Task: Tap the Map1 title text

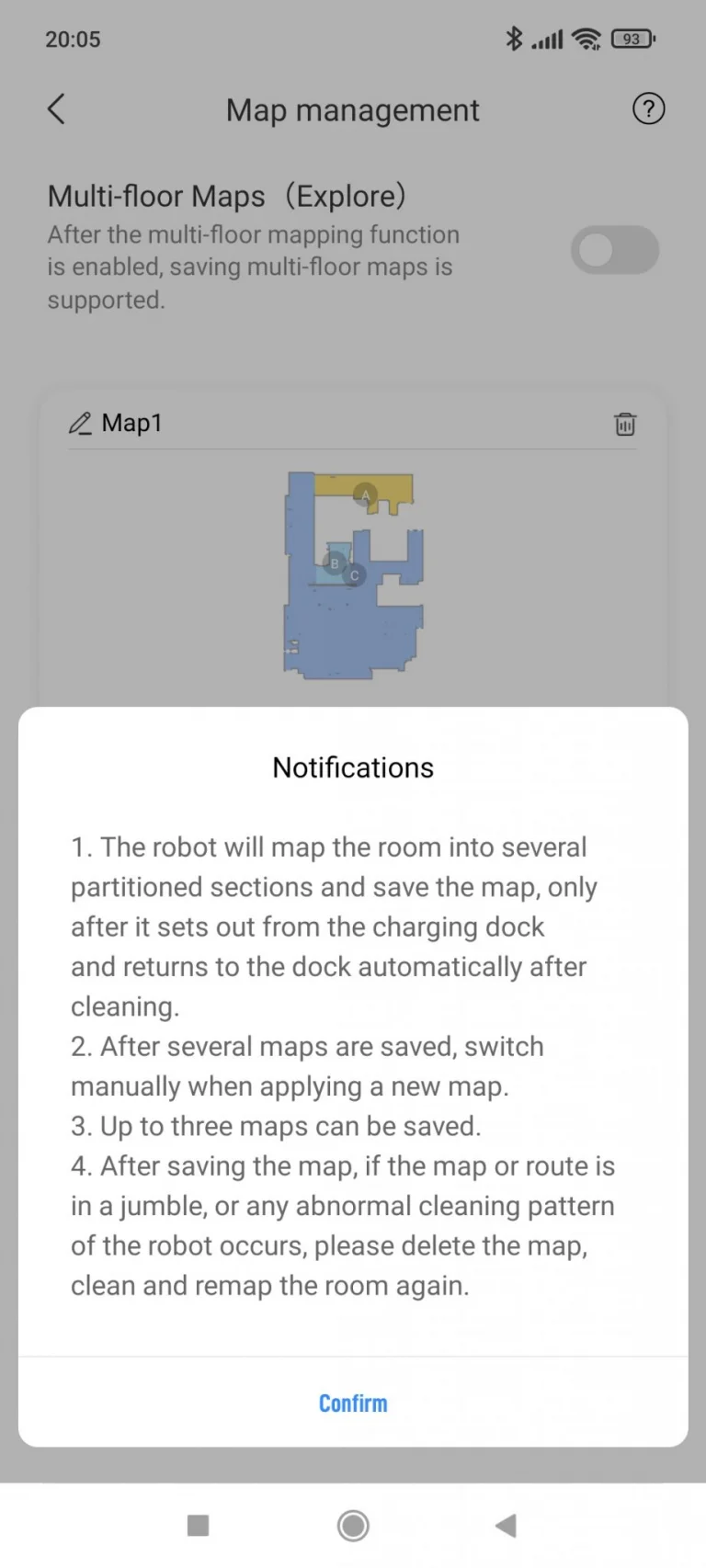Action: pos(132,423)
